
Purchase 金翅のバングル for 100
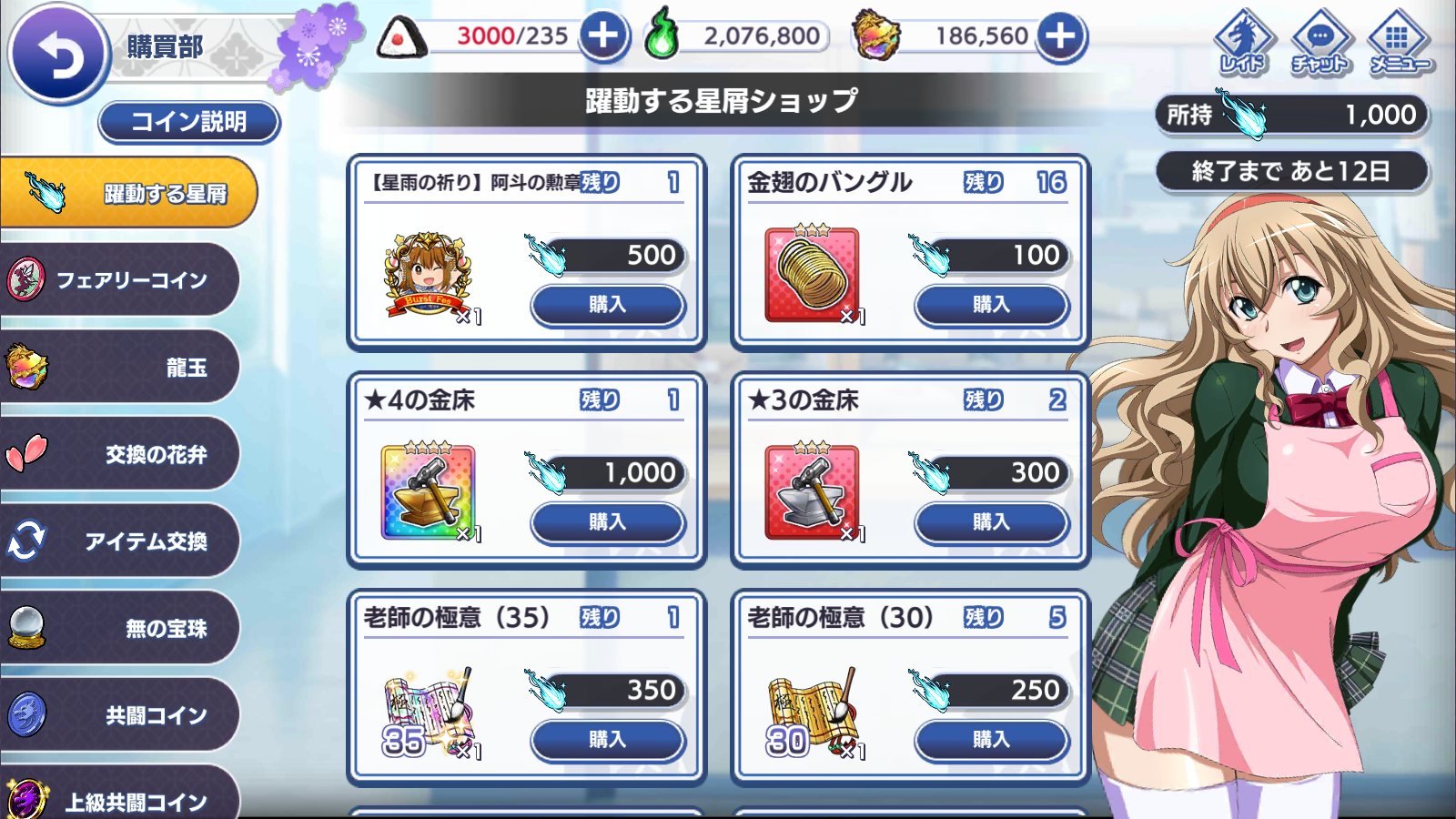991,305
